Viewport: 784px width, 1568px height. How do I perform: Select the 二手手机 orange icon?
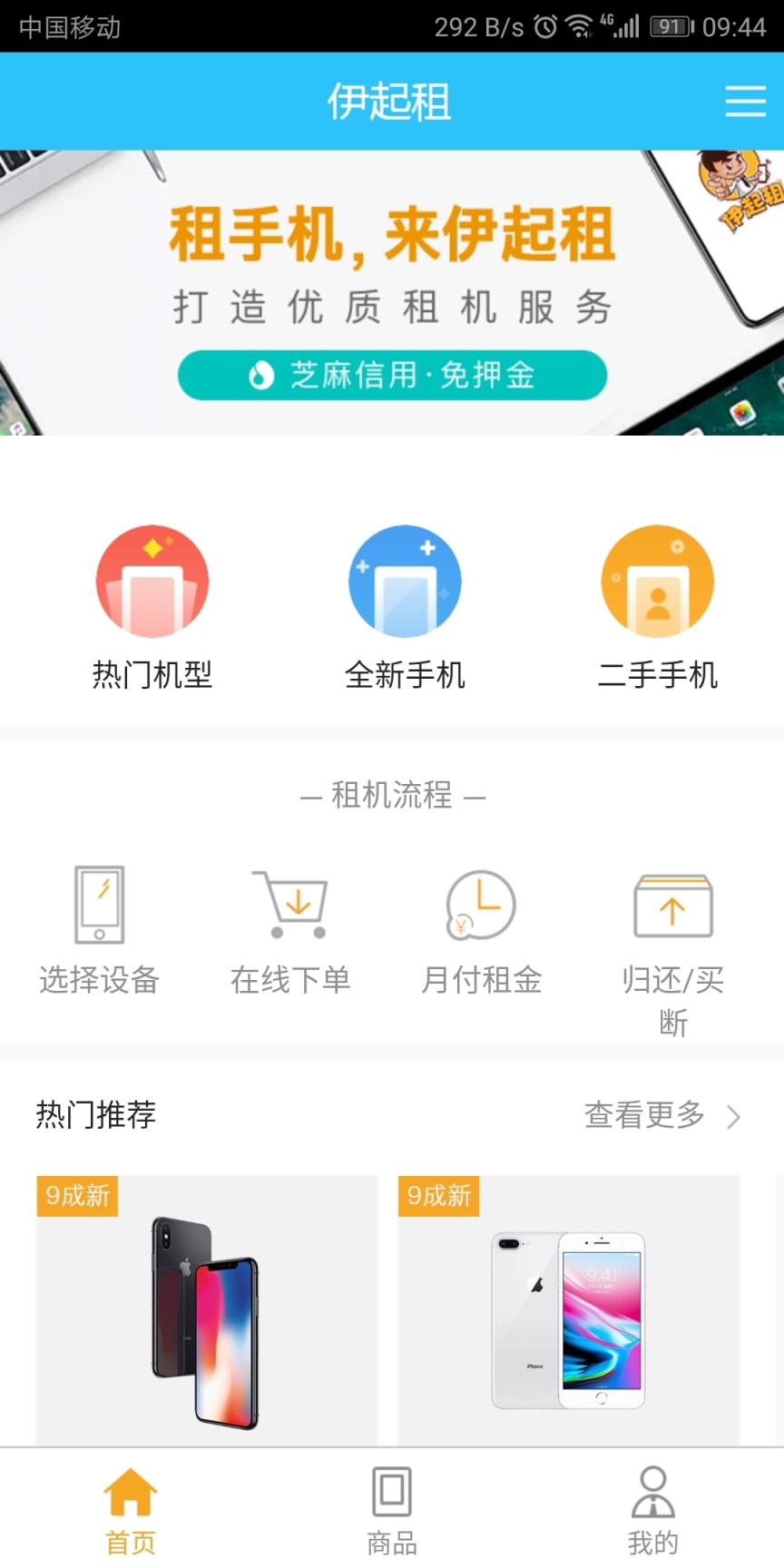coord(659,581)
